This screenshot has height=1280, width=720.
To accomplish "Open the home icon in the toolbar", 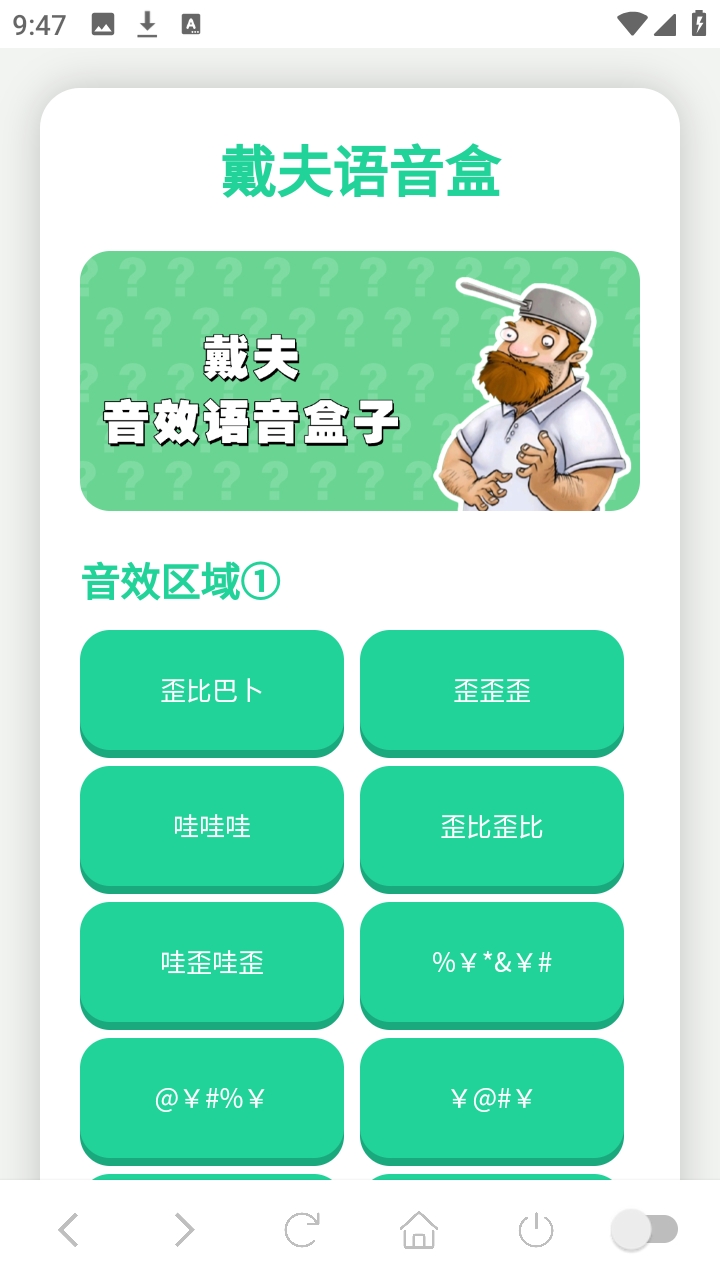I will (x=419, y=1229).
